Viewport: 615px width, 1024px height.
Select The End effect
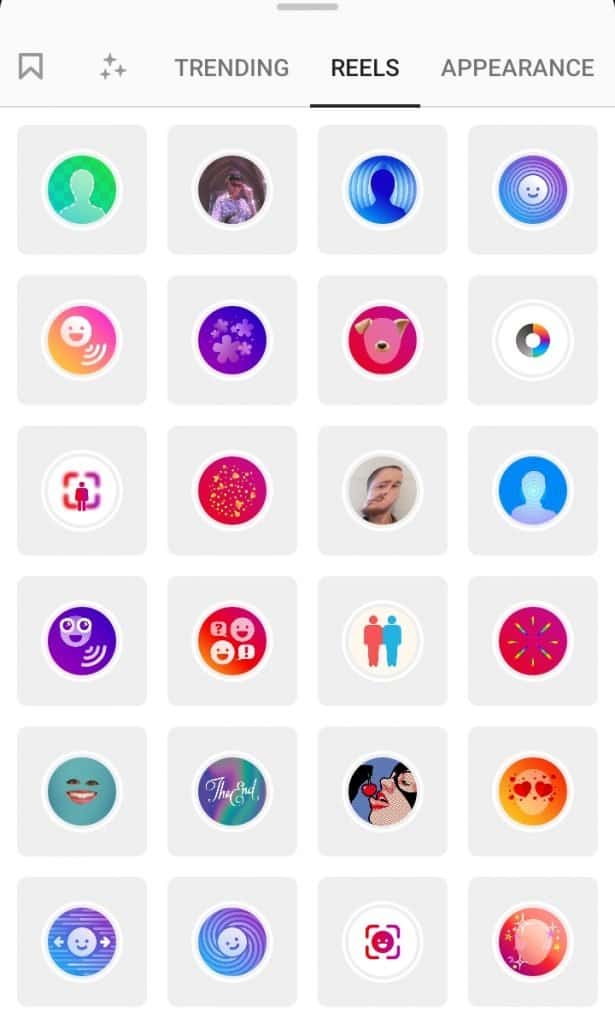[x=232, y=791]
